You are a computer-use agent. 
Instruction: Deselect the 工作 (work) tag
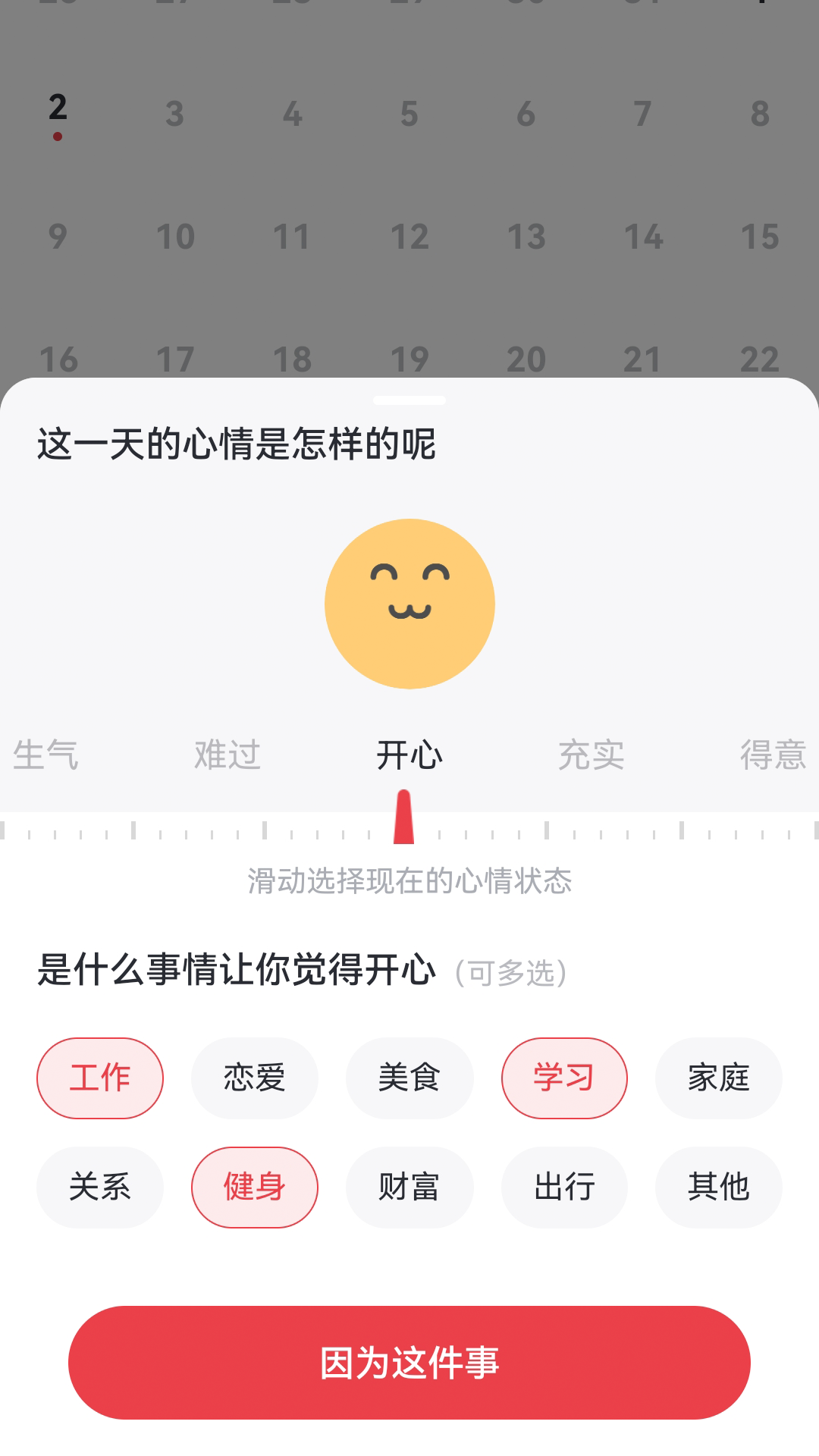point(99,1078)
